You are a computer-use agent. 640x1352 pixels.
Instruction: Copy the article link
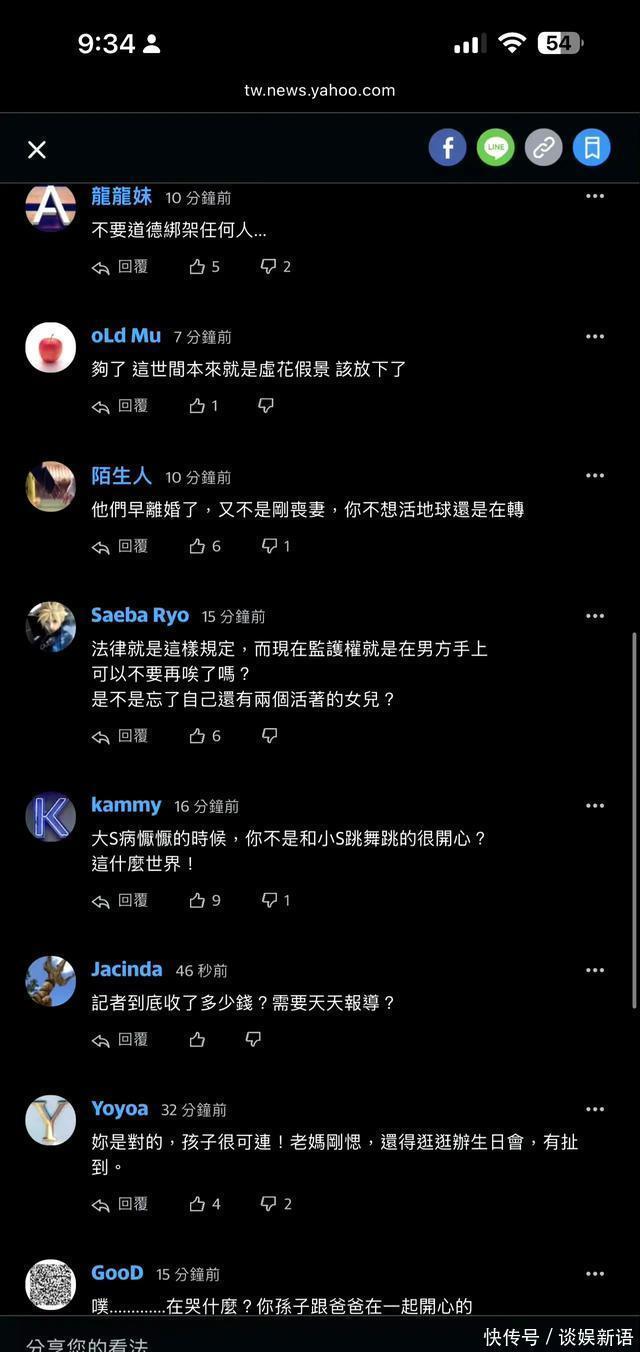tap(544, 149)
